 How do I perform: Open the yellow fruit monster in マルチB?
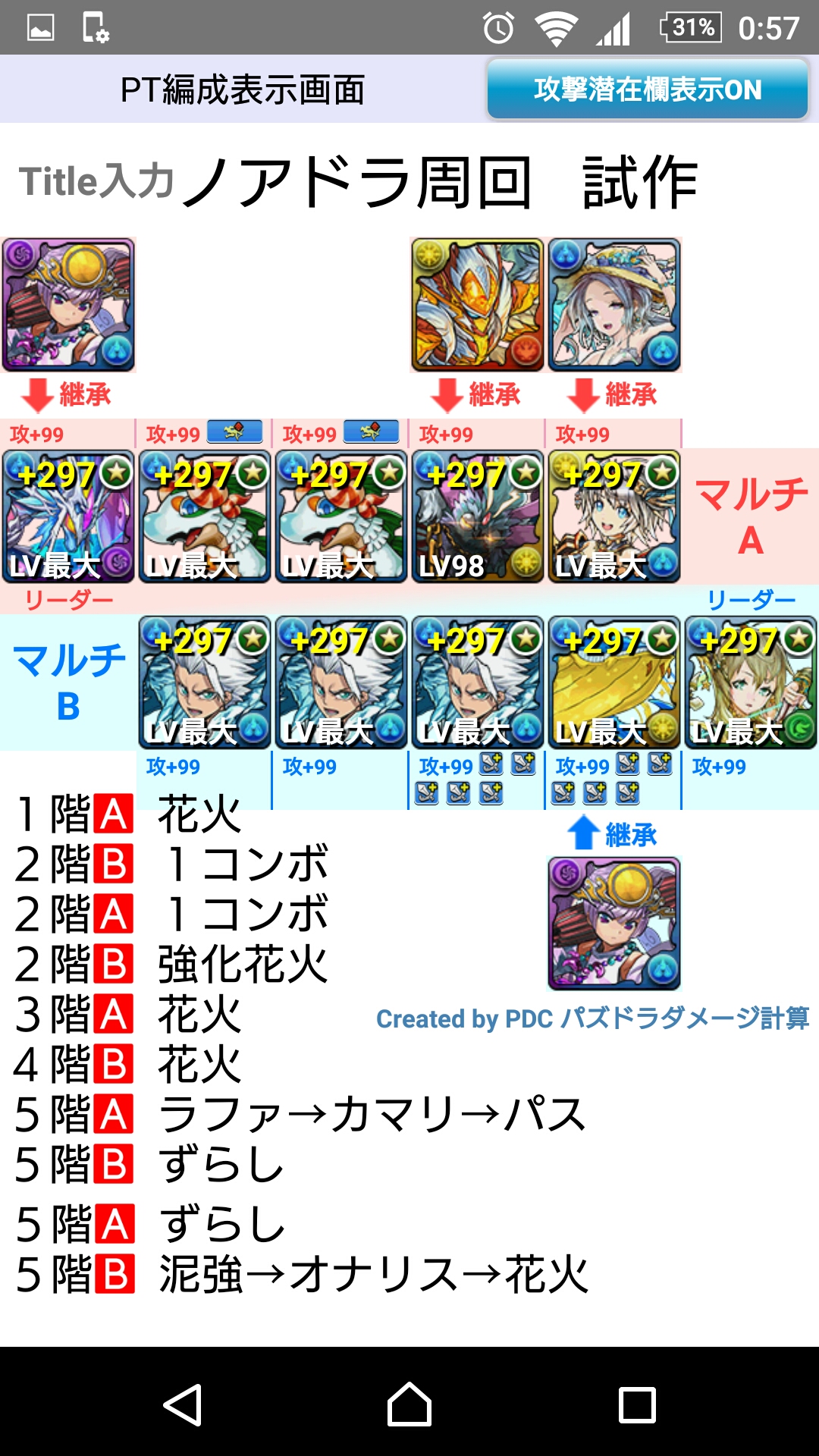614,682
